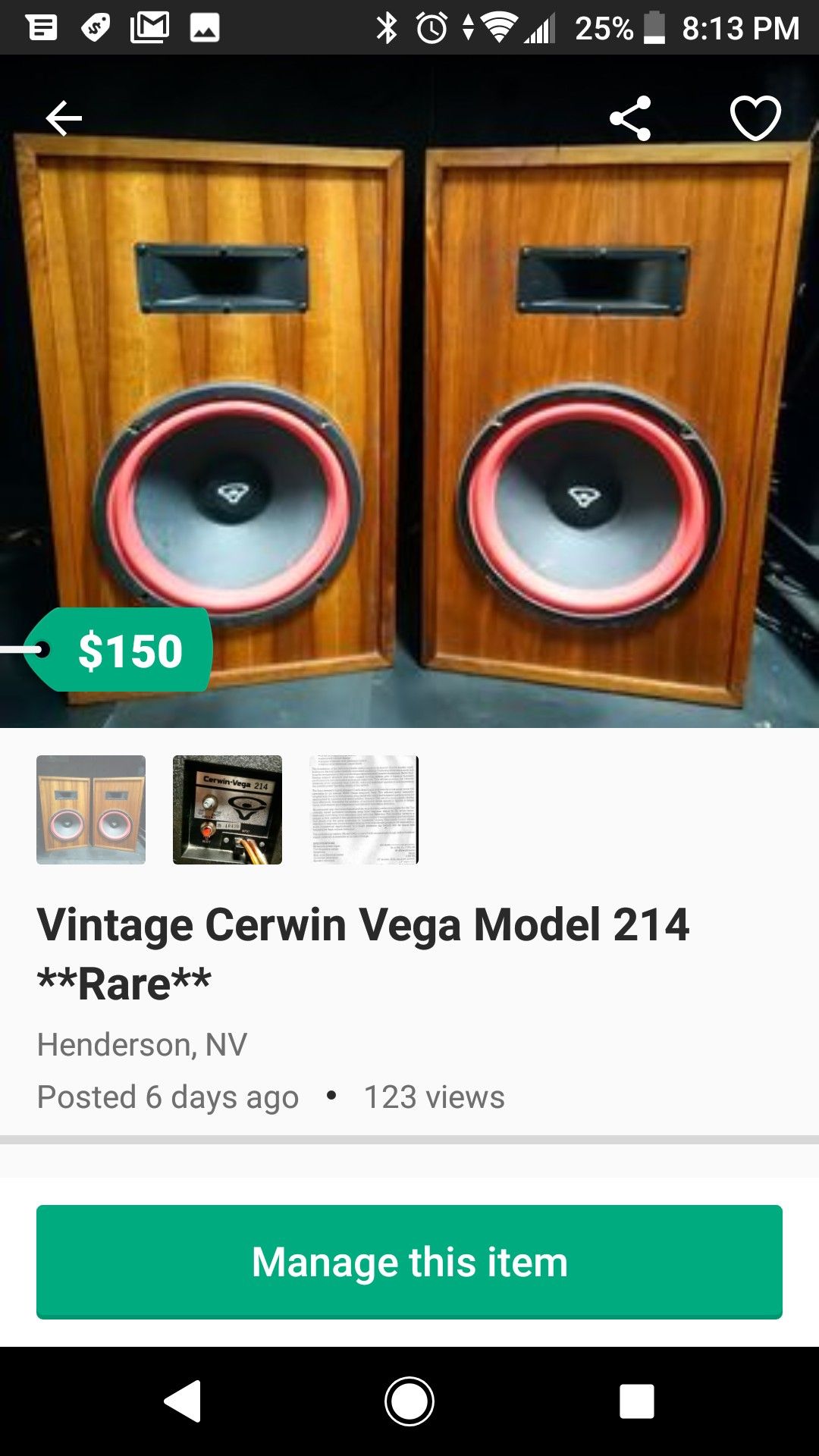
Task: Go back using the top-left arrow
Action: (64, 118)
